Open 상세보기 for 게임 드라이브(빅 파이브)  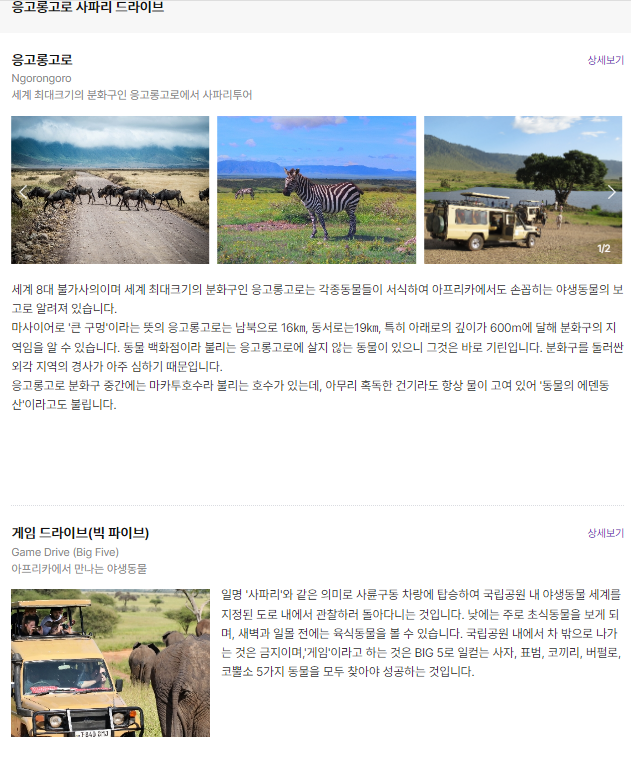point(605,533)
